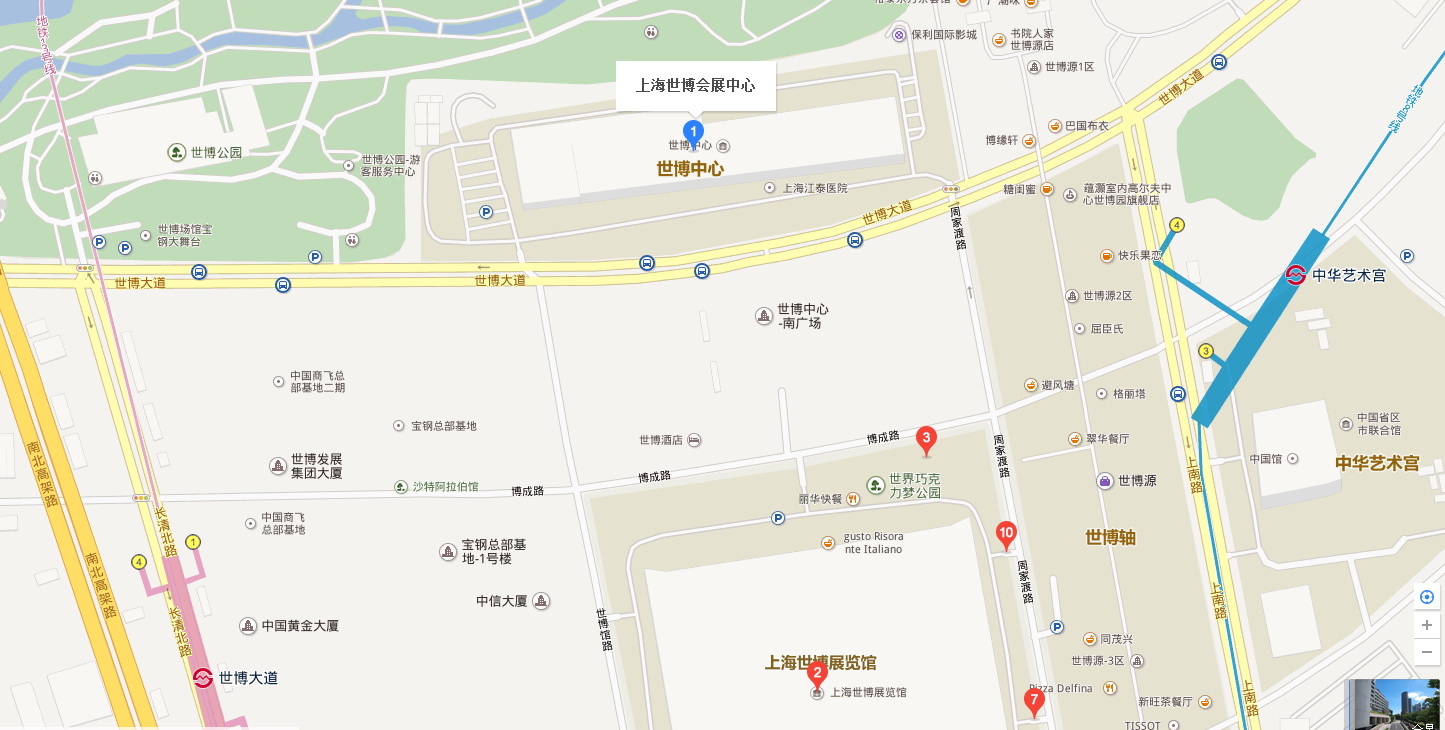Zoom in with the plus button
This screenshot has width=1445, height=730.
click(1427, 625)
